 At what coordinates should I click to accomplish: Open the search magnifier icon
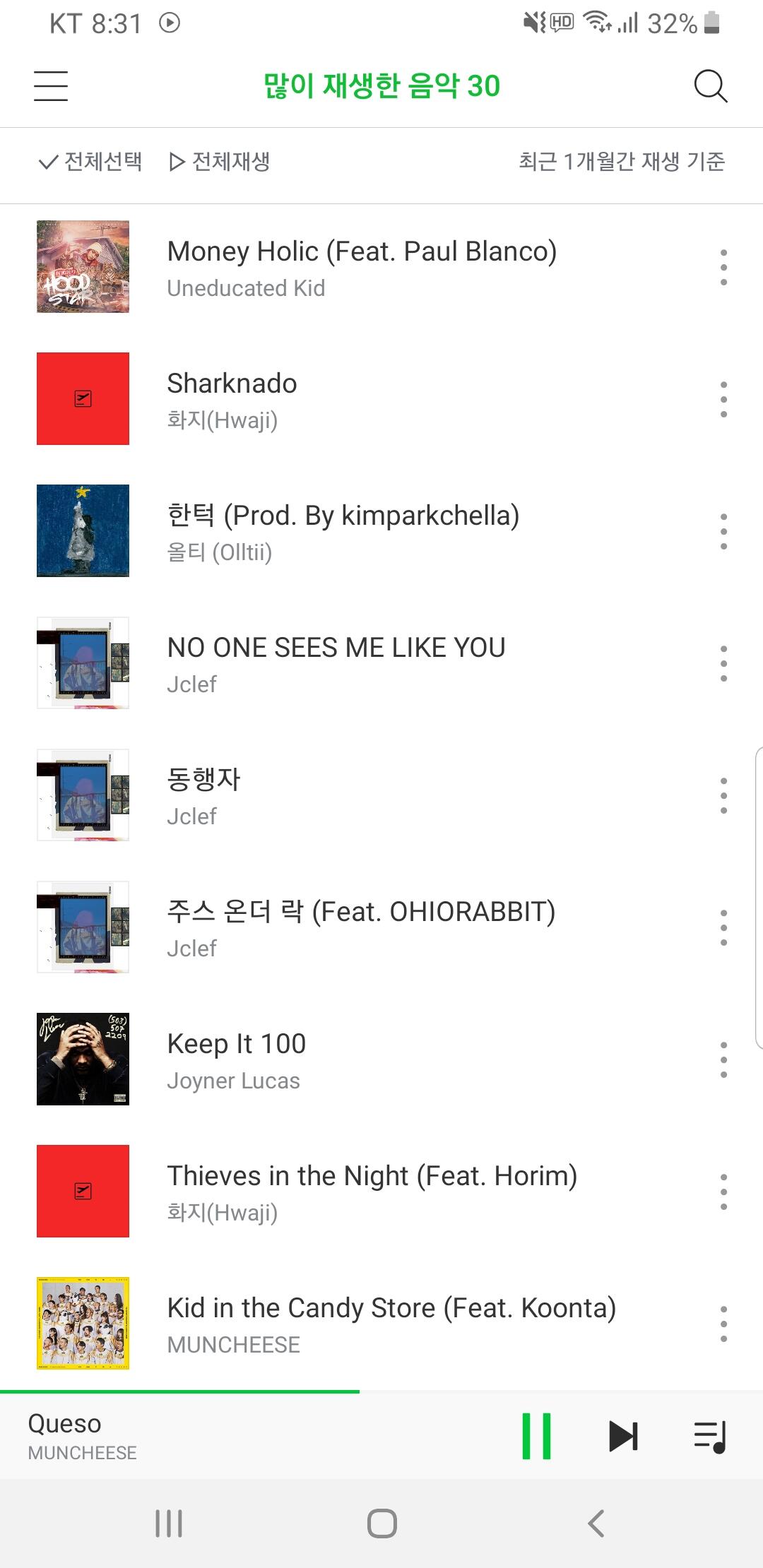(x=710, y=86)
